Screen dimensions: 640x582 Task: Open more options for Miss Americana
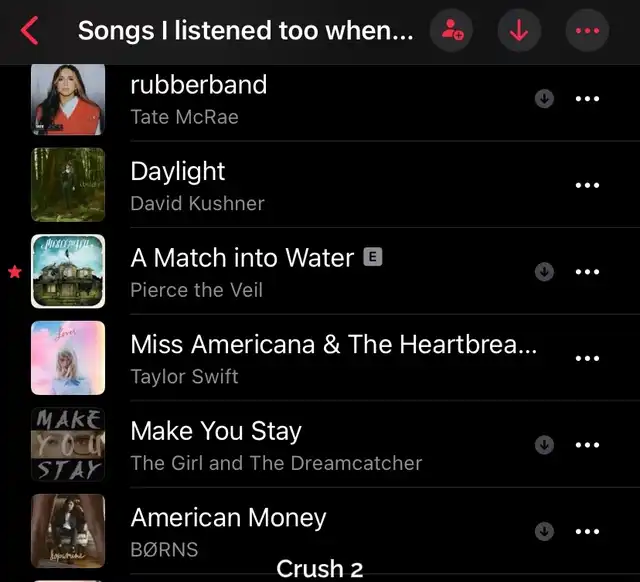587,358
